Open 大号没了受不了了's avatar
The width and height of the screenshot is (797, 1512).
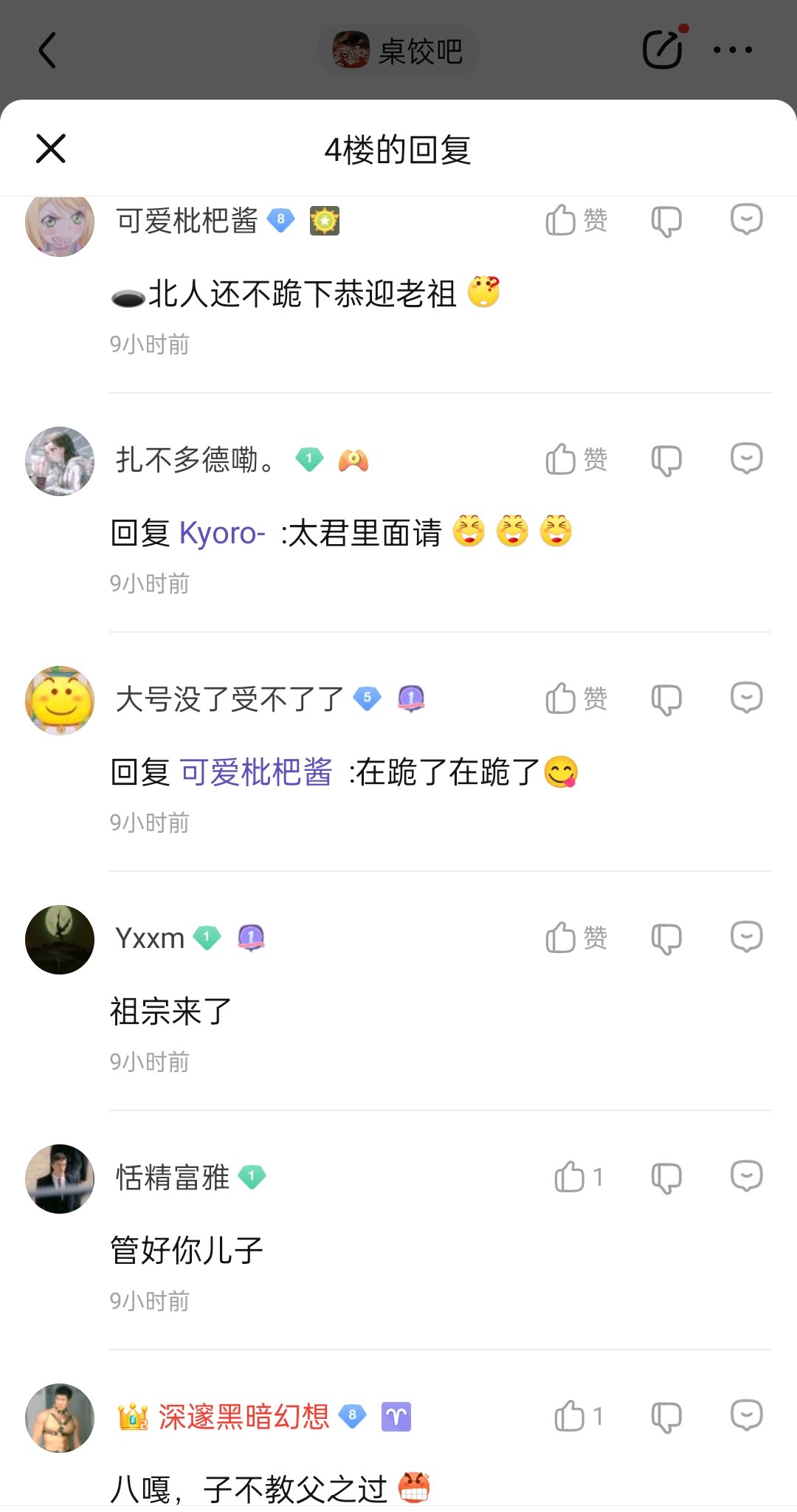point(60,701)
